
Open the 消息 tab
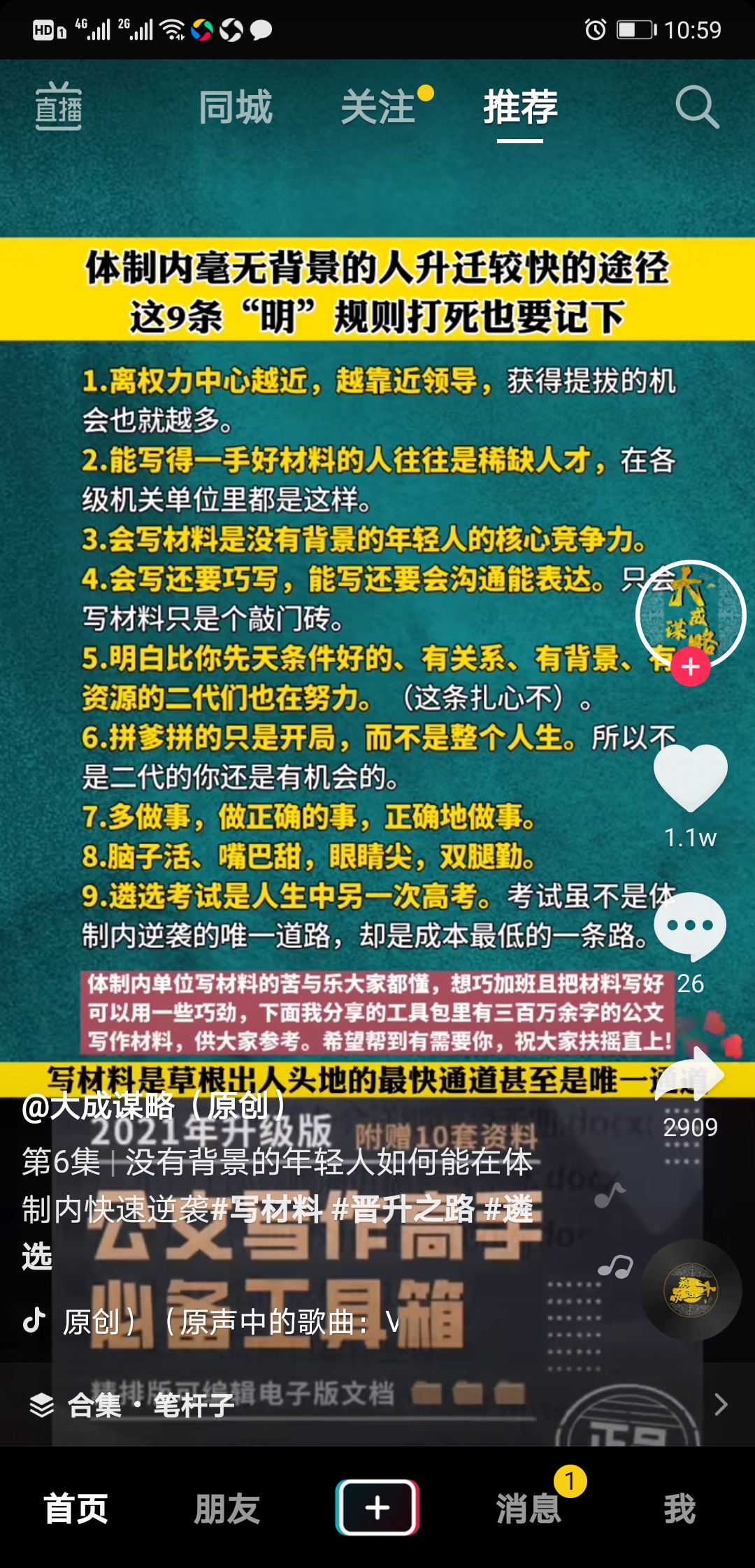pos(528,1508)
